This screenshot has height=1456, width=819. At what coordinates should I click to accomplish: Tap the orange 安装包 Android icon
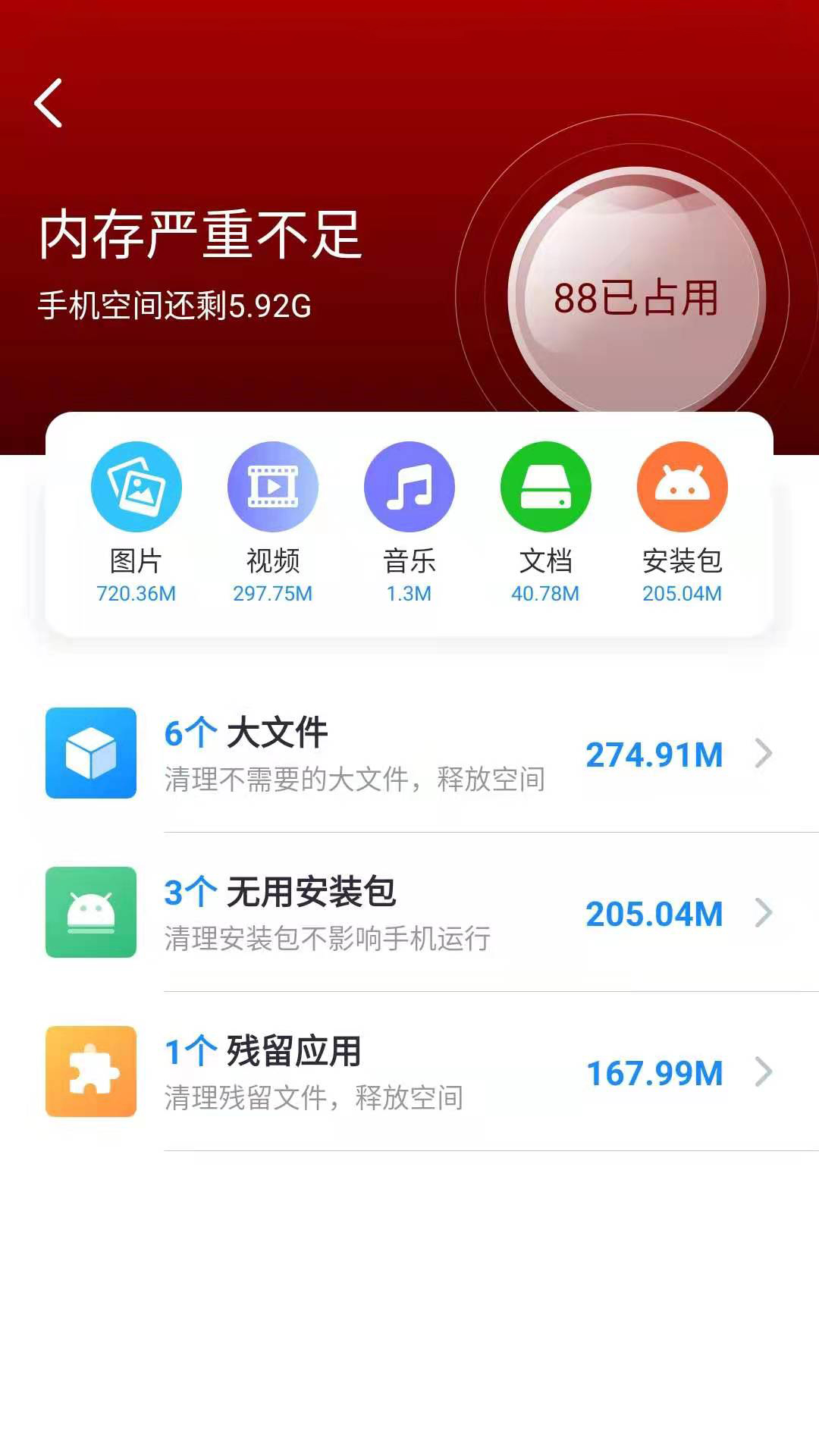(680, 486)
